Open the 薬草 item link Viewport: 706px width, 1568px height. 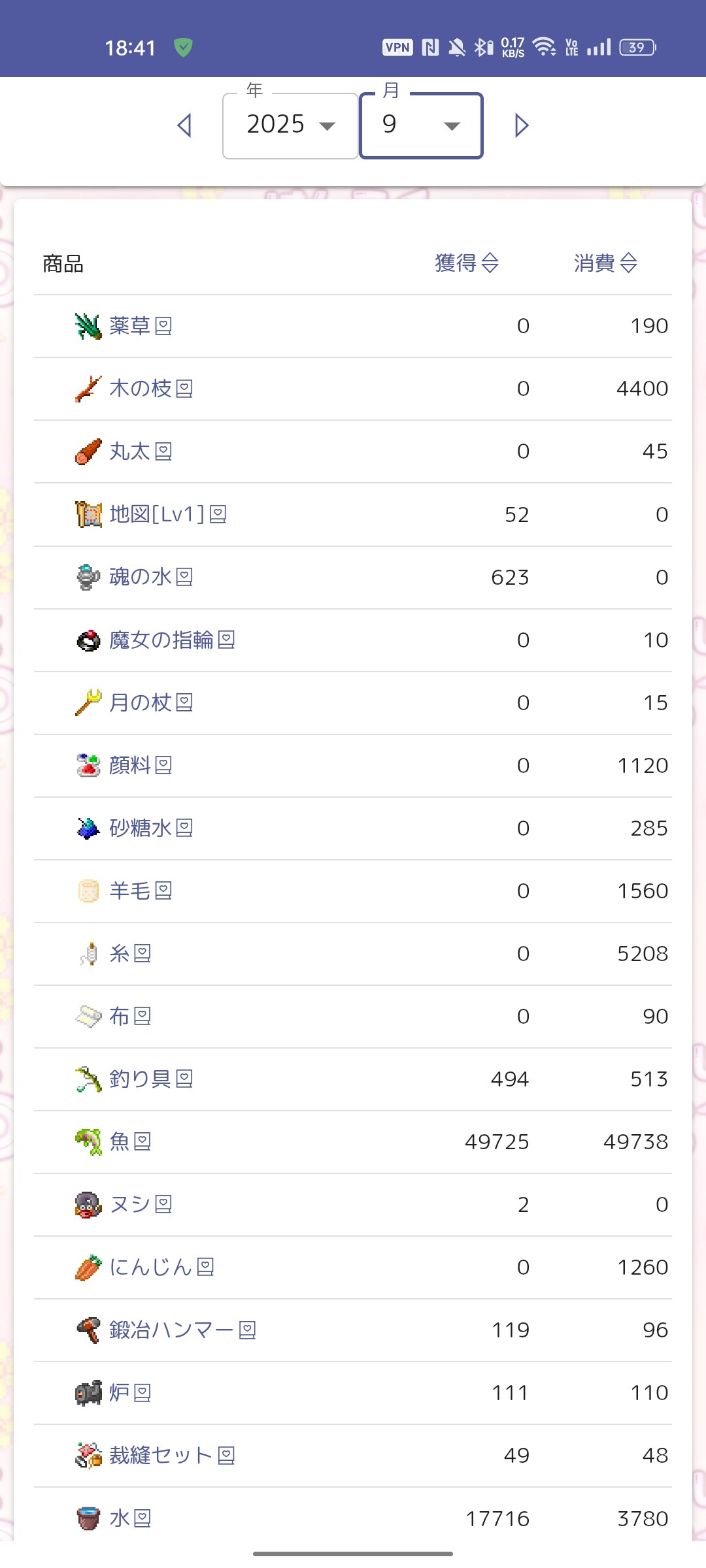[130, 325]
